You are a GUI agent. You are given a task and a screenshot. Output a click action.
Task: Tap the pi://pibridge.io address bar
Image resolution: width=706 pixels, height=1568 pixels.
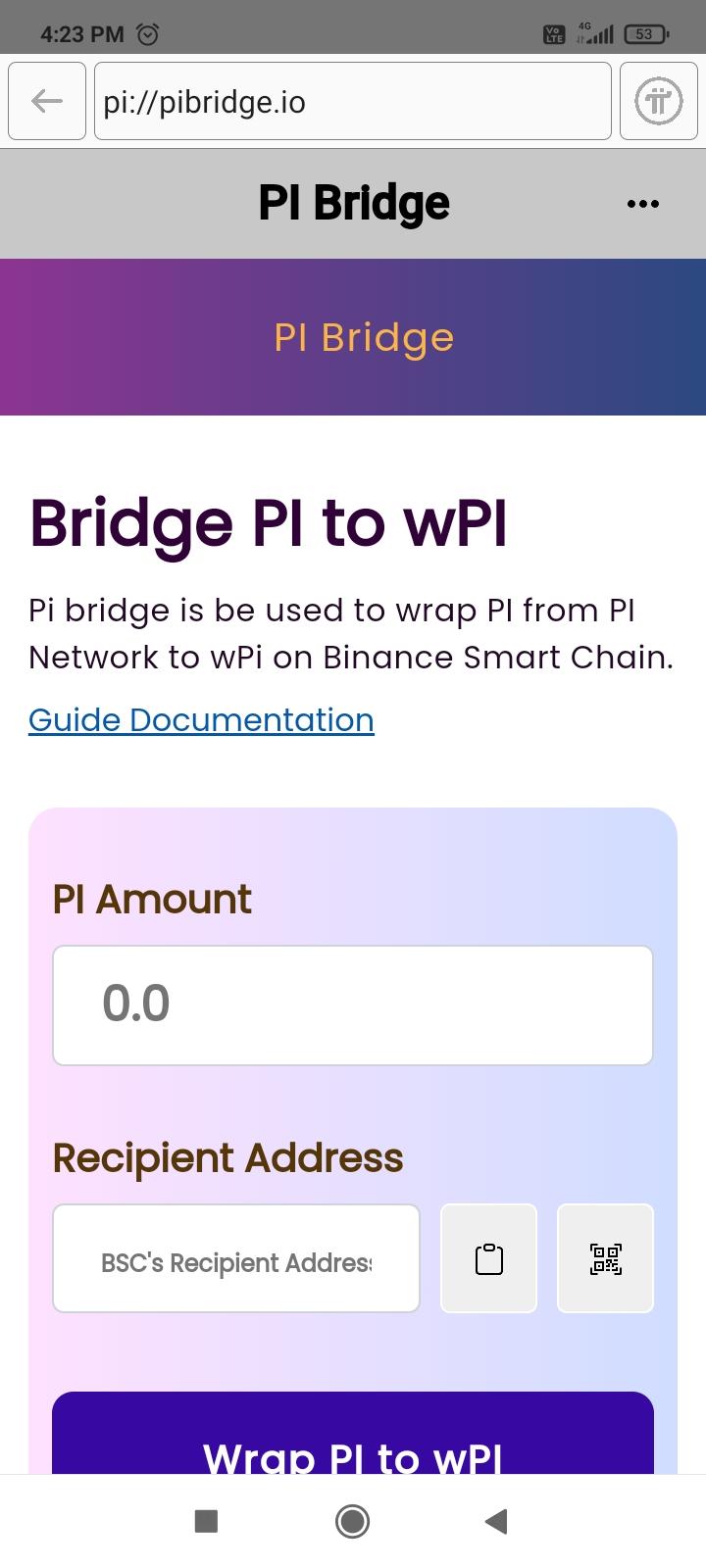353,101
